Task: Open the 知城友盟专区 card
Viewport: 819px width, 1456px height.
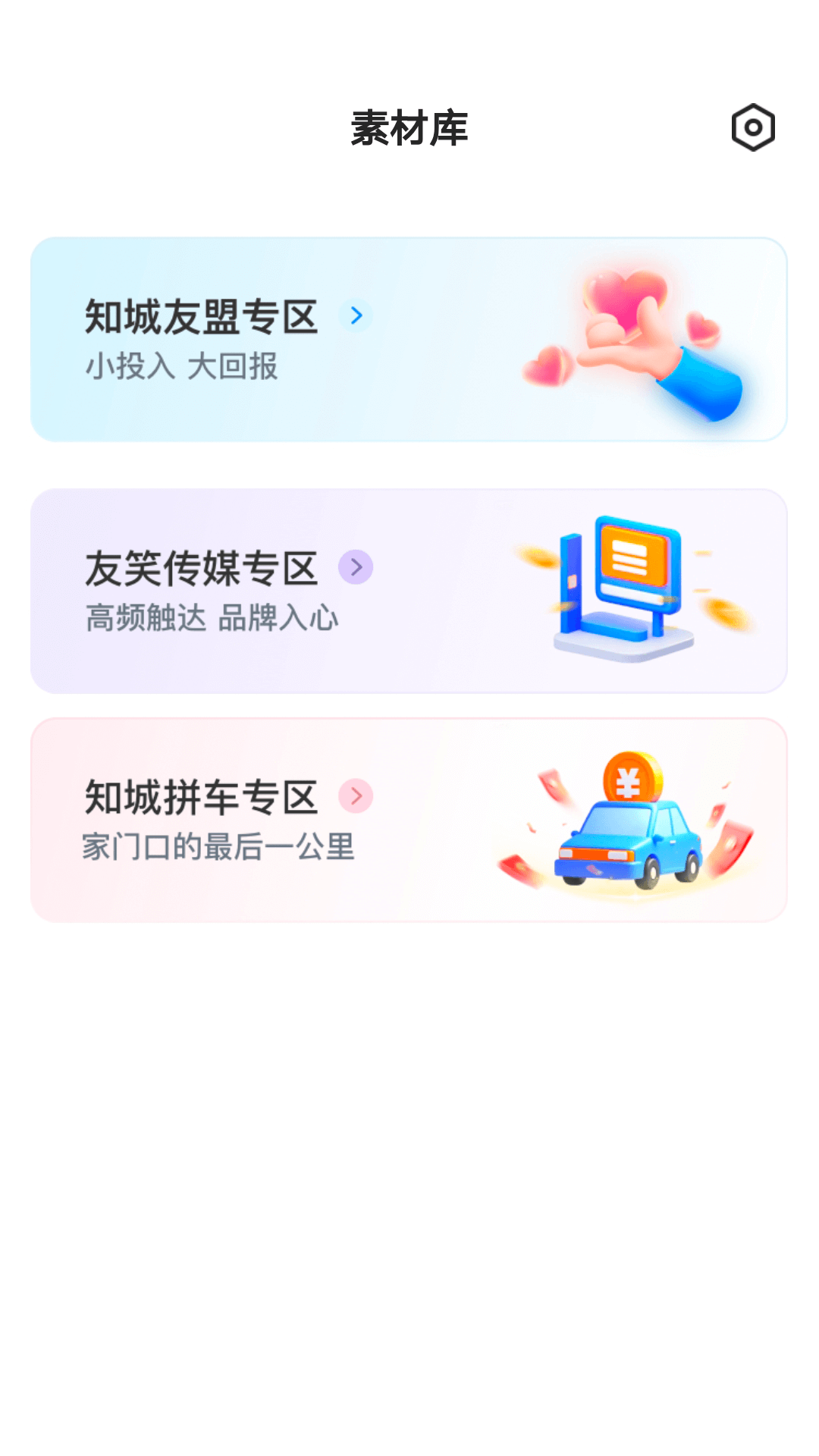Action: (408, 339)
